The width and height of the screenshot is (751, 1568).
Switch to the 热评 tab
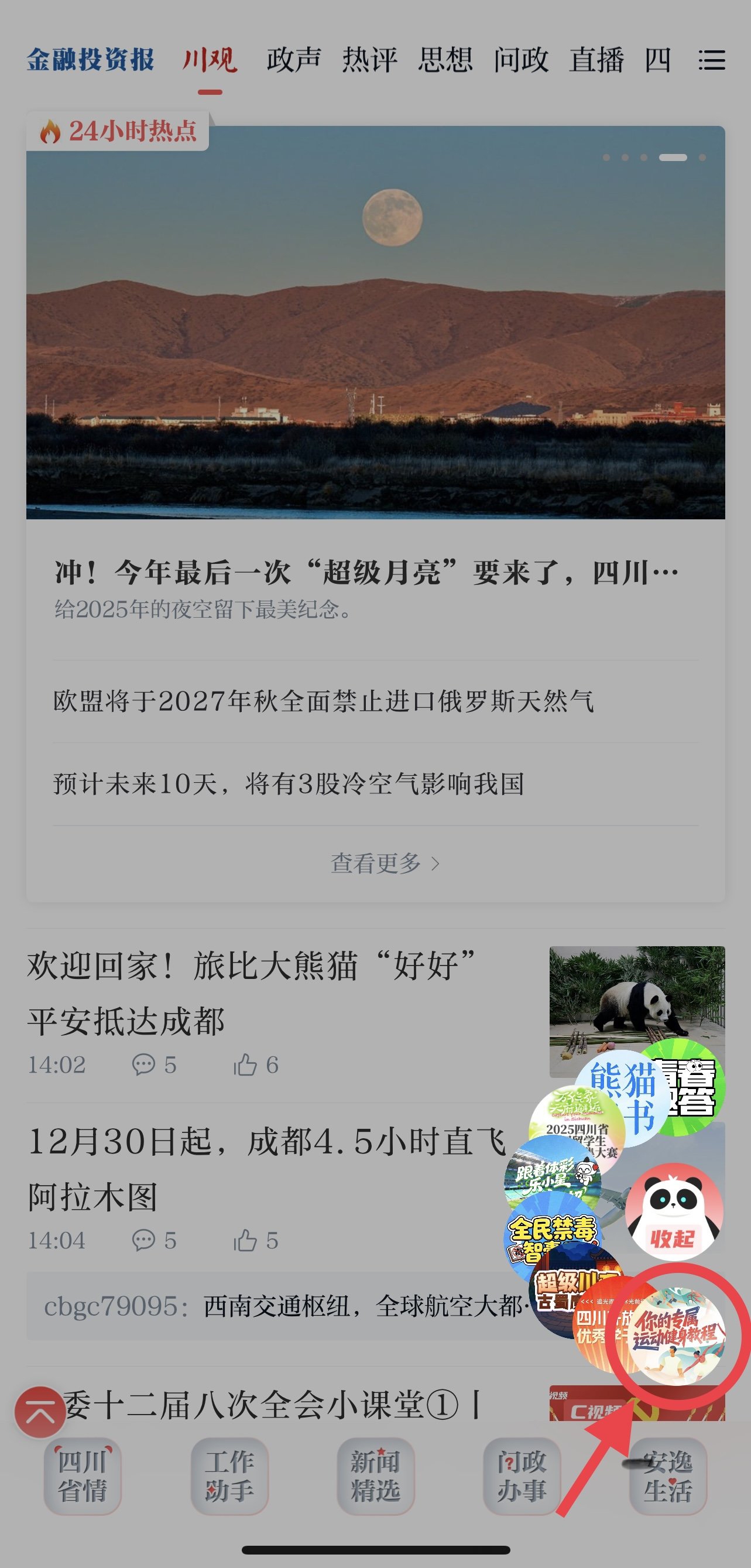[x=369, y=60]
